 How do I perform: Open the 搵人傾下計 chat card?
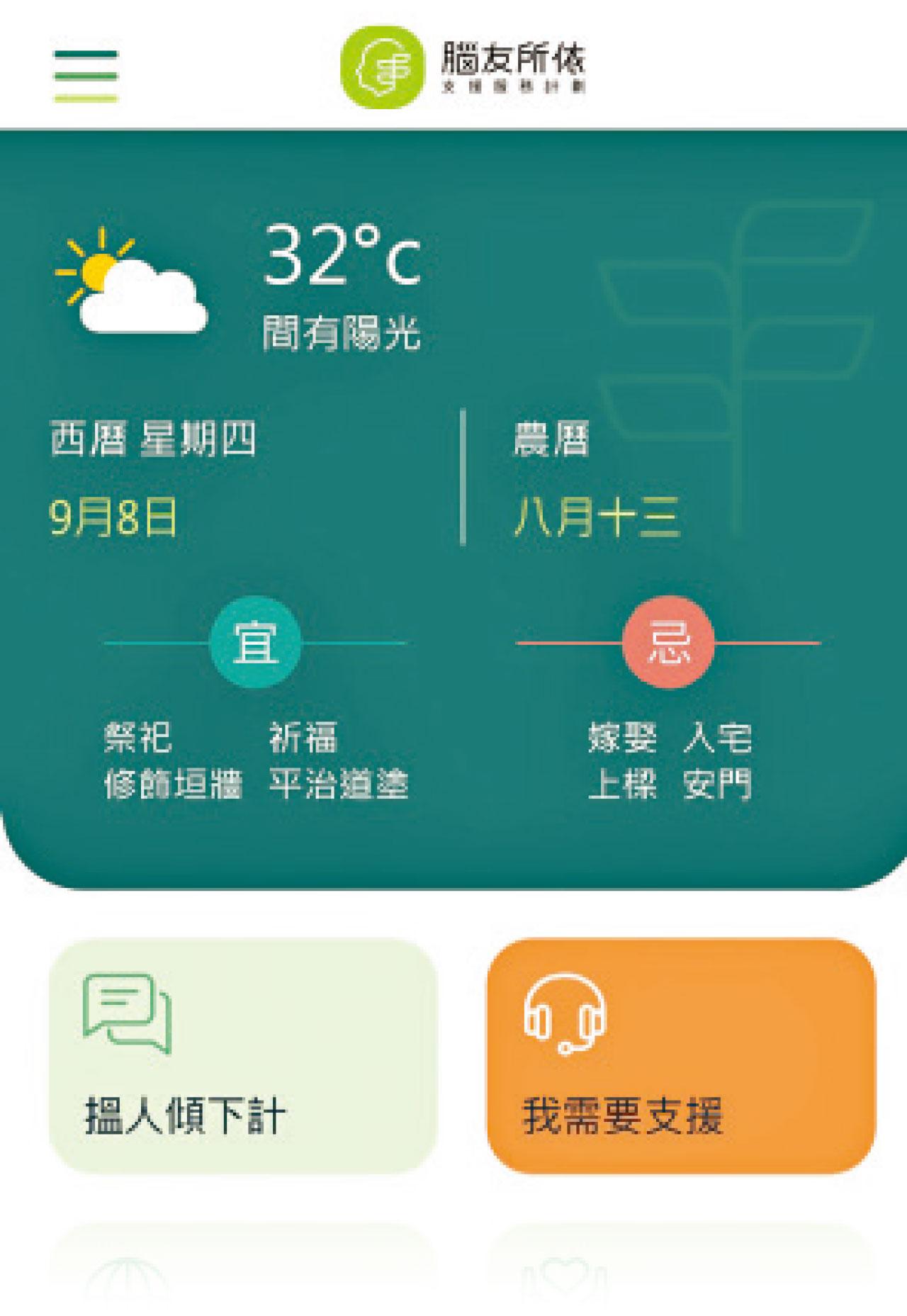tap(243, 1055)
